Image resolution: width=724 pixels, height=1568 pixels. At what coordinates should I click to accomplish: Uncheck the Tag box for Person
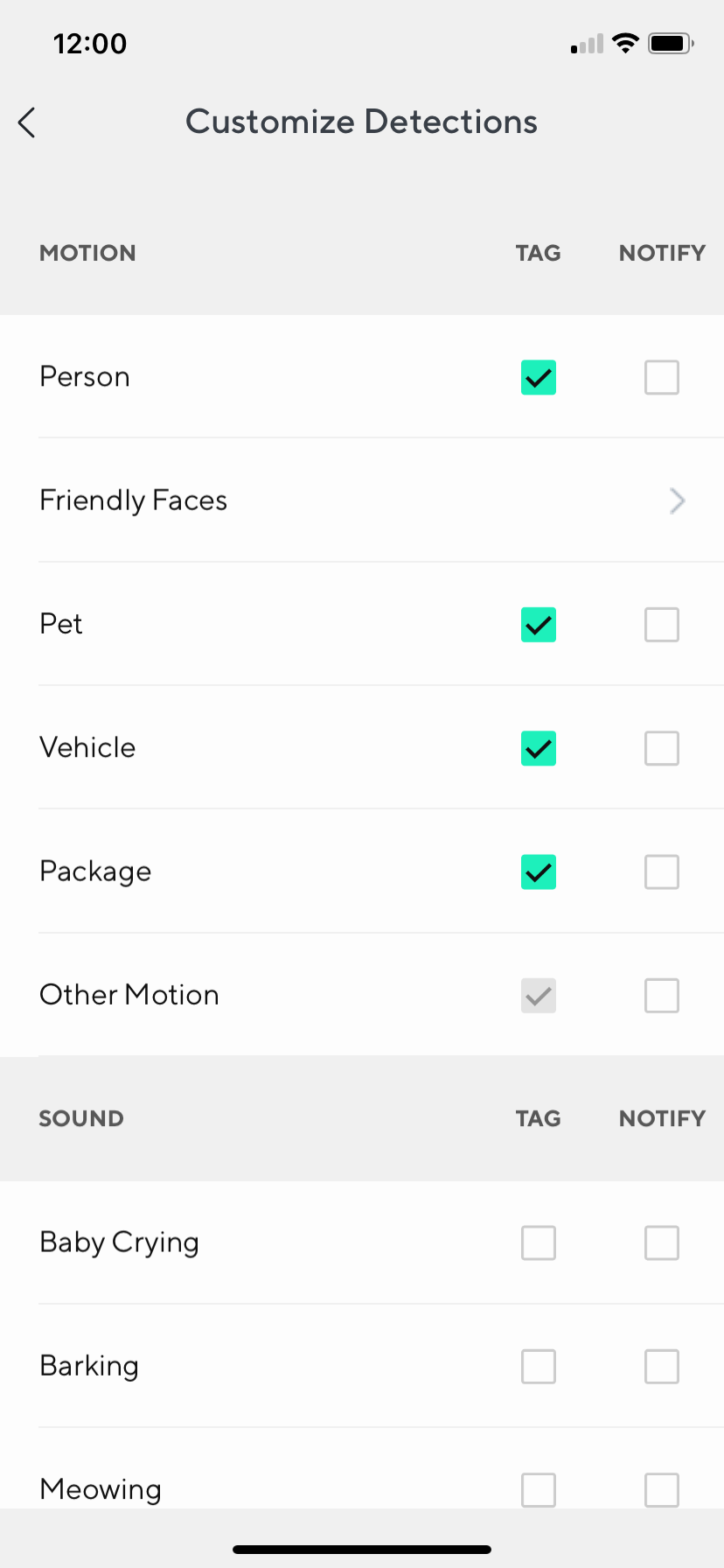tap(538, 378)
